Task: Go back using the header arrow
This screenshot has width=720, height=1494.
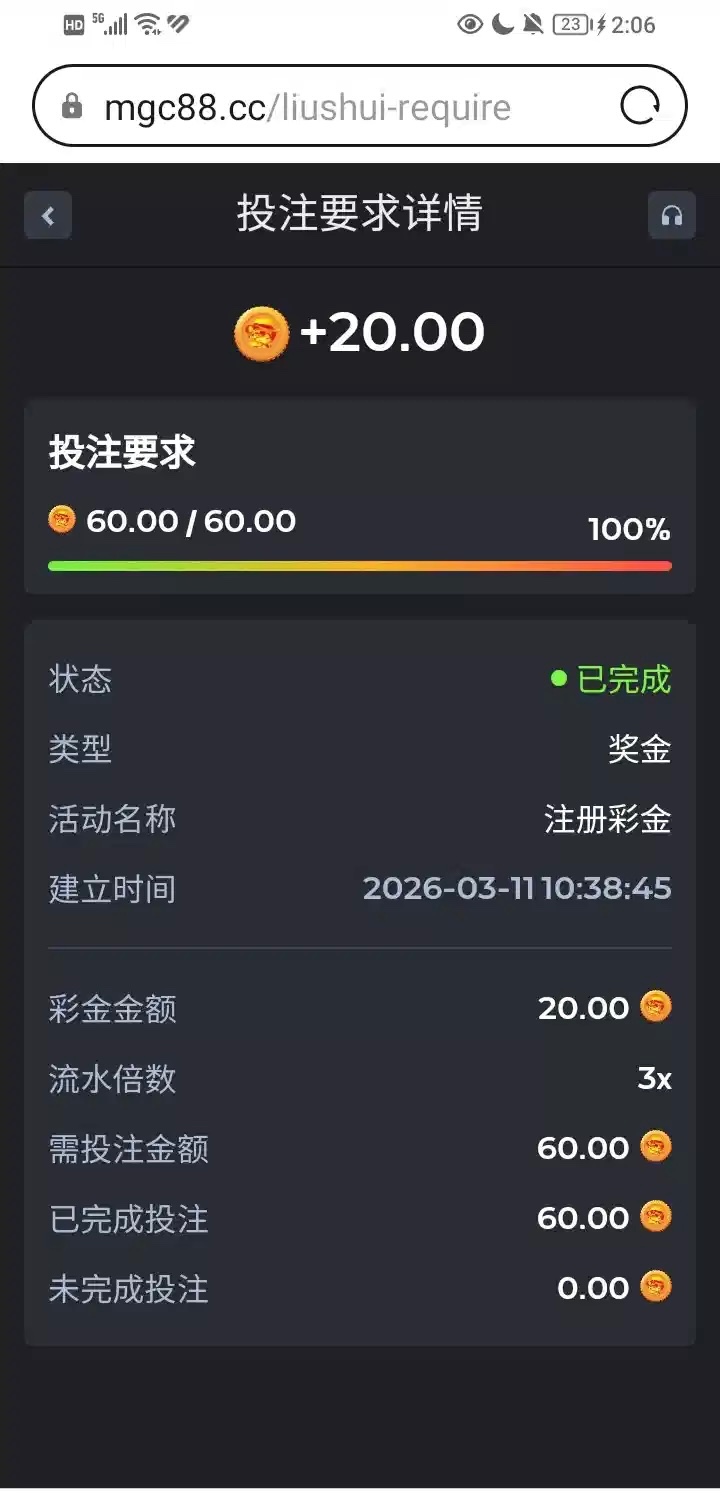Action: coord(48,215)
